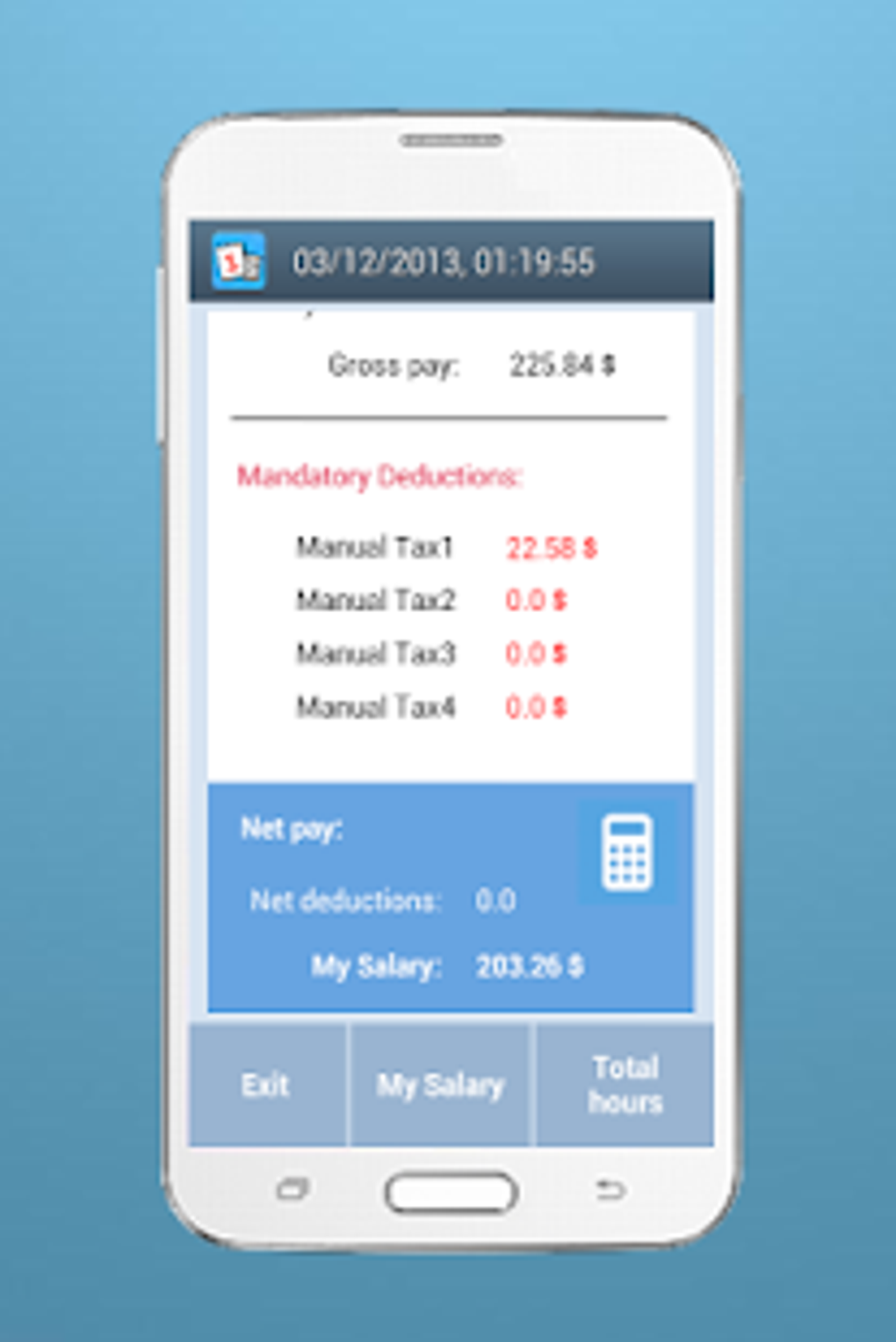
Task: Switch to the Total hours view
Action: [x=625, y=1084]
